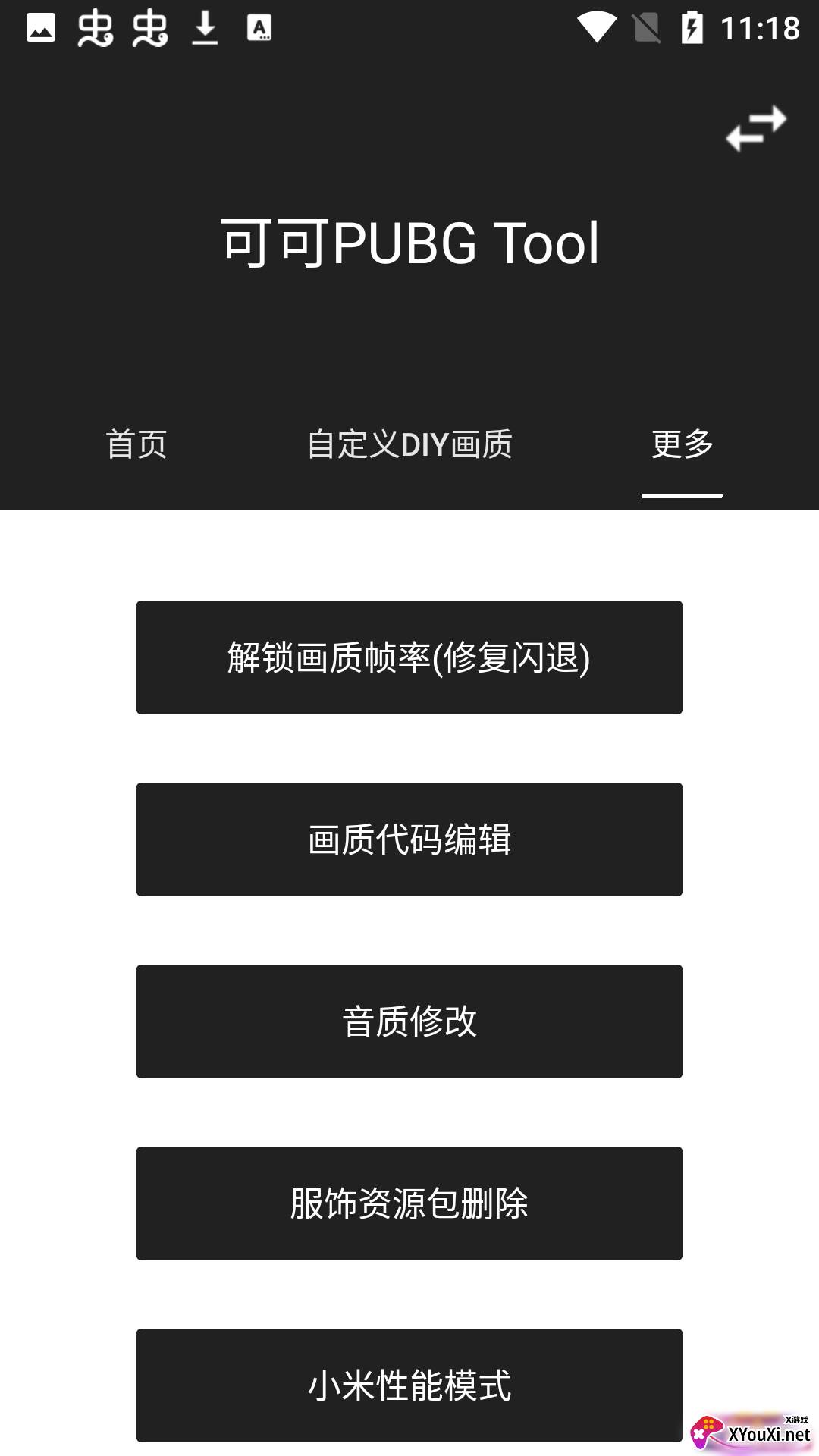The image size is (819, 1456).
Task: Tap the swap arrows icon at top right
Action: (x=757, y=127)
